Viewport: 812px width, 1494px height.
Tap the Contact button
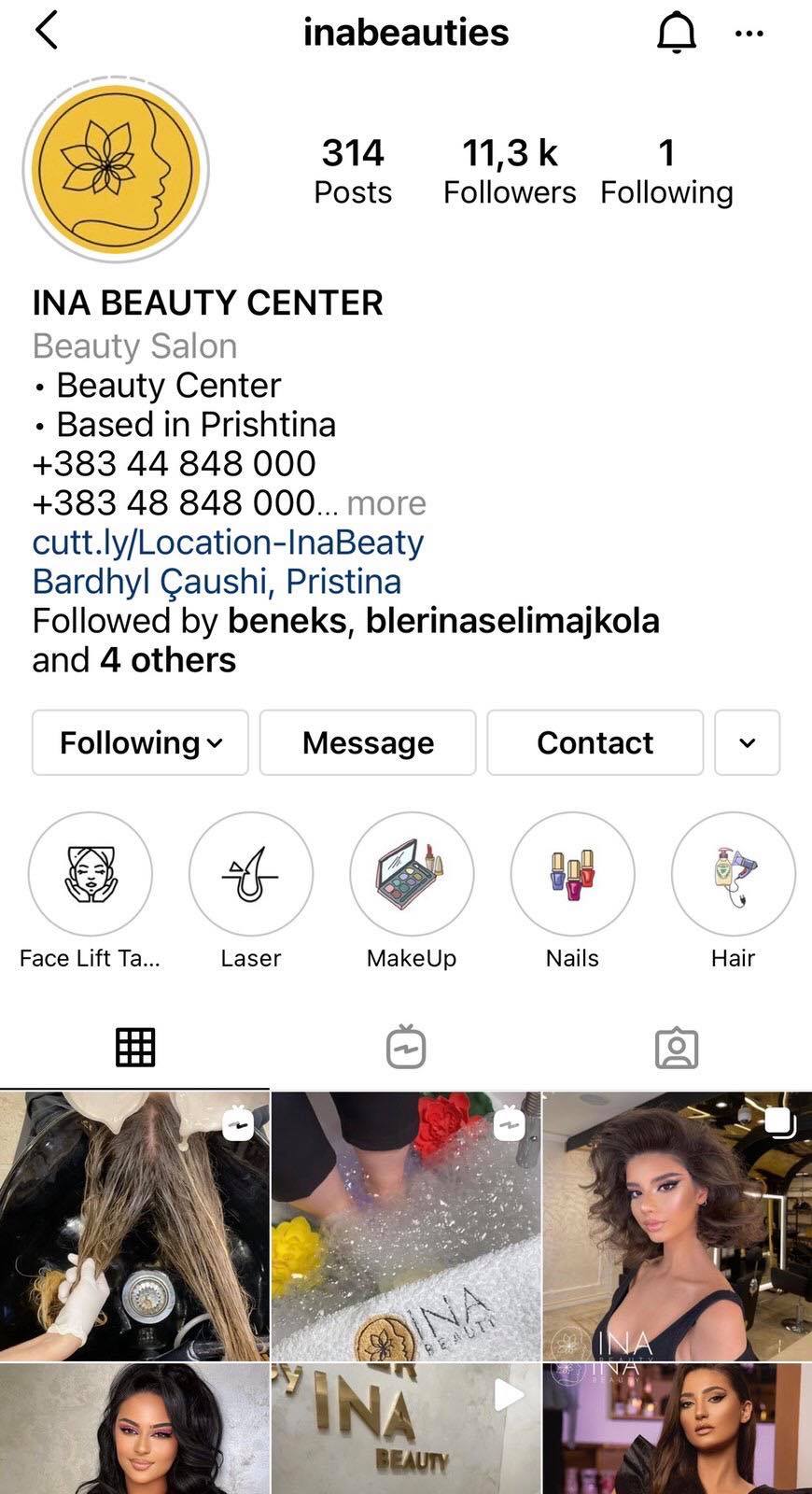point(595,742)
